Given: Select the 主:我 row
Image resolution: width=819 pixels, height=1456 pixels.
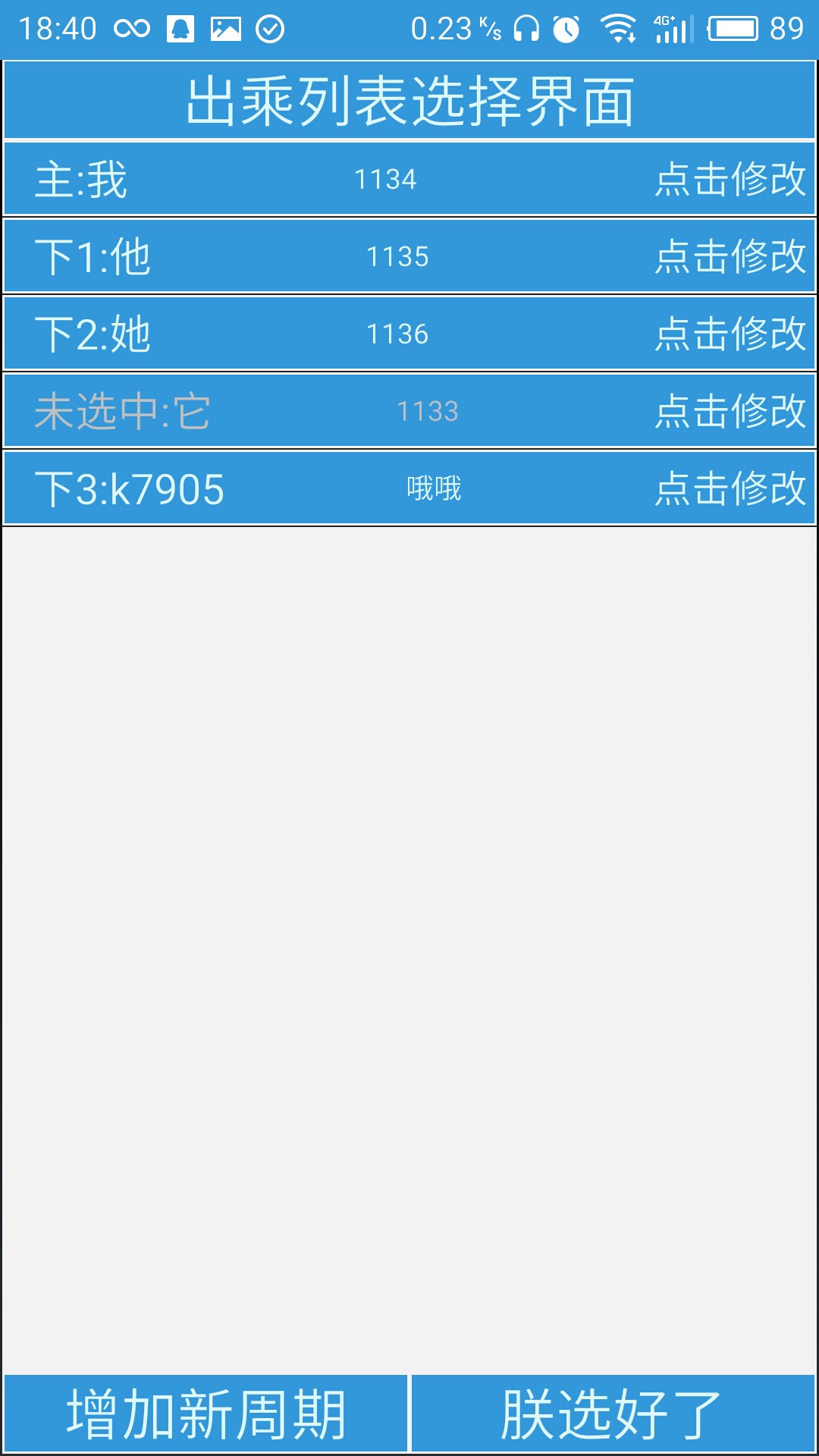Looking at the screenshot, I should tap(227, 180).
